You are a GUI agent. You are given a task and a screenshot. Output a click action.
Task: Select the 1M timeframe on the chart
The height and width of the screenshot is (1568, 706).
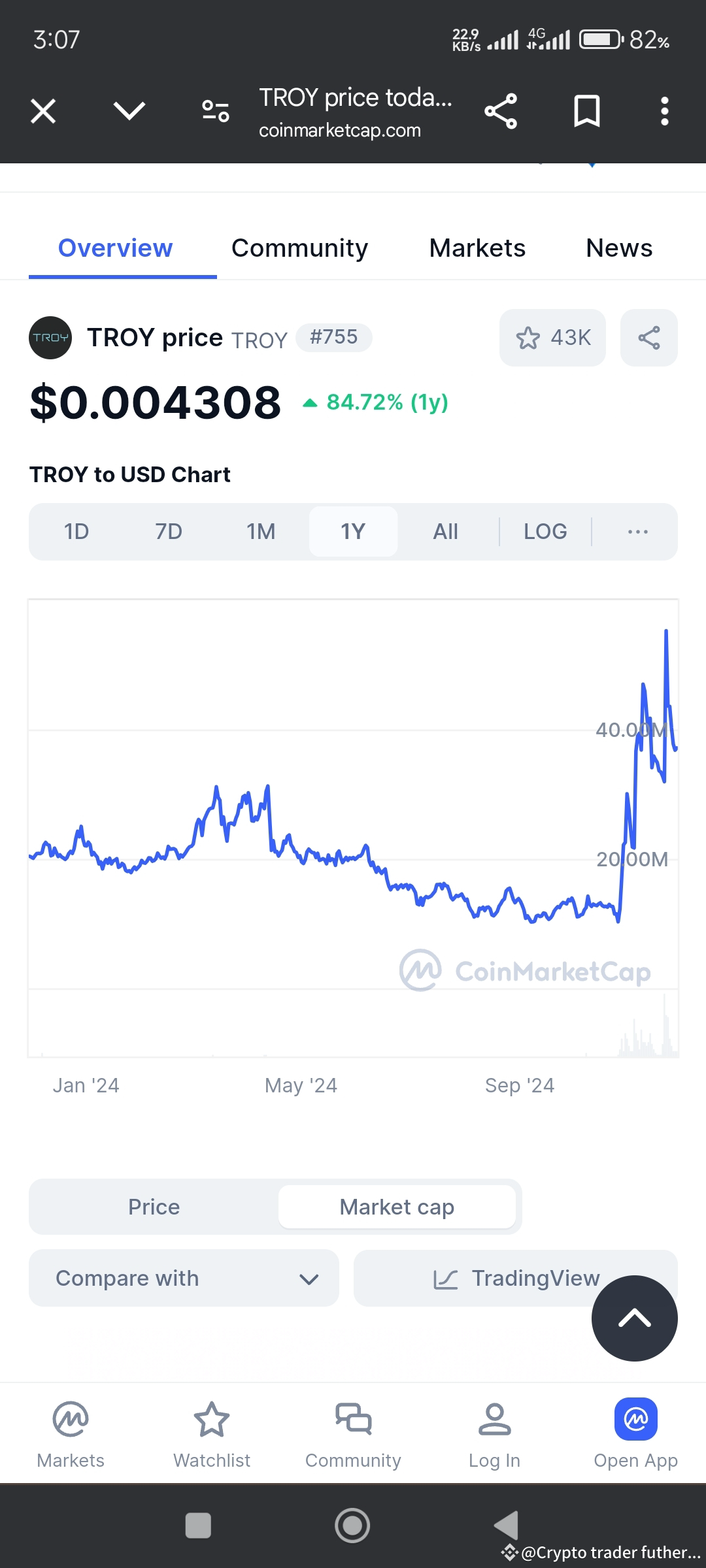[260, 531]
